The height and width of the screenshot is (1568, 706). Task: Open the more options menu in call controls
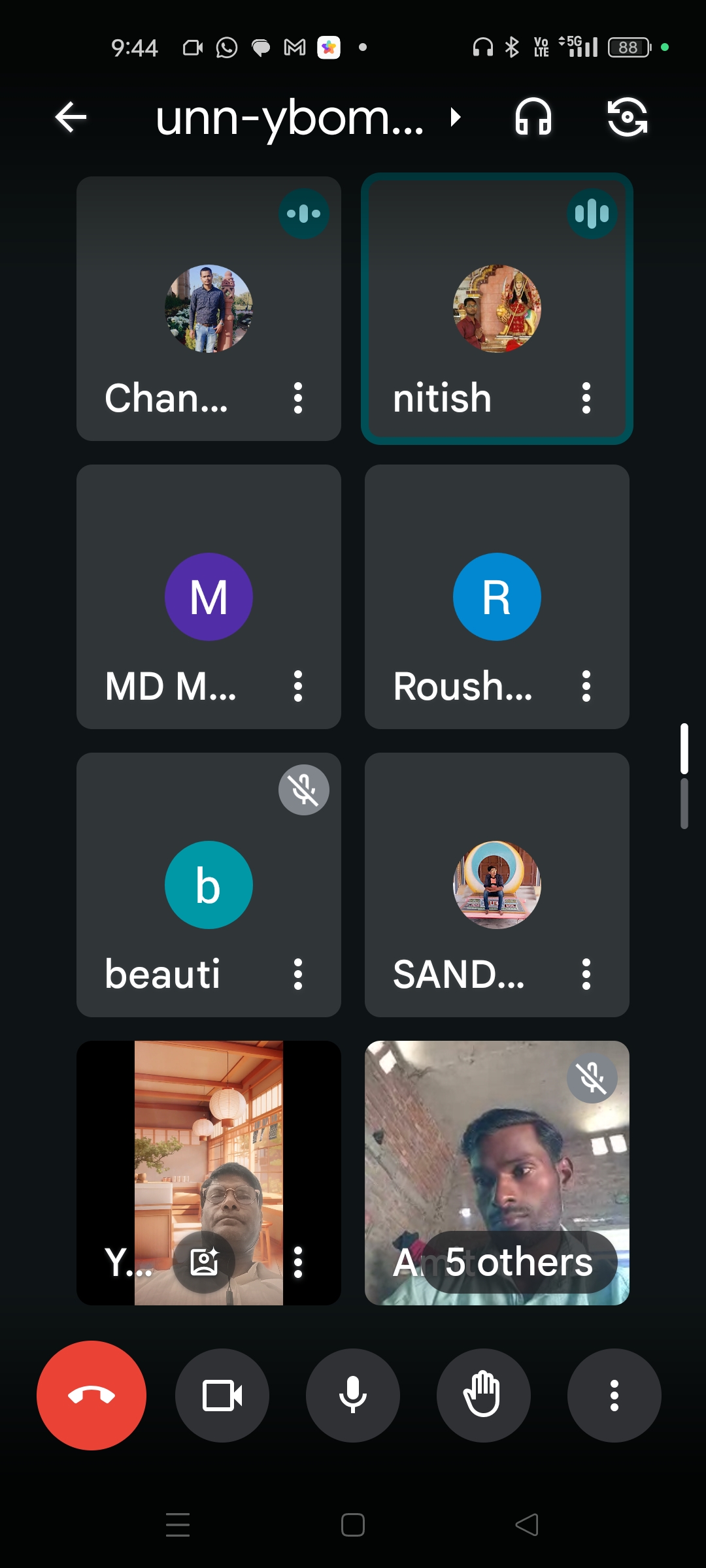coord(614,1396)
